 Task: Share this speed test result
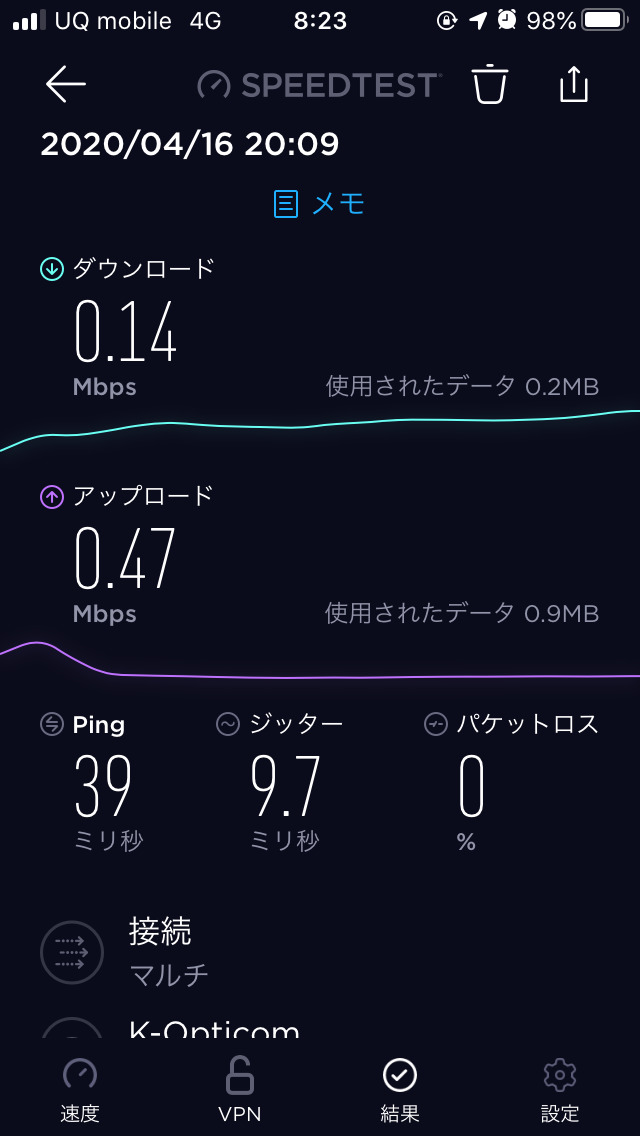573,85
